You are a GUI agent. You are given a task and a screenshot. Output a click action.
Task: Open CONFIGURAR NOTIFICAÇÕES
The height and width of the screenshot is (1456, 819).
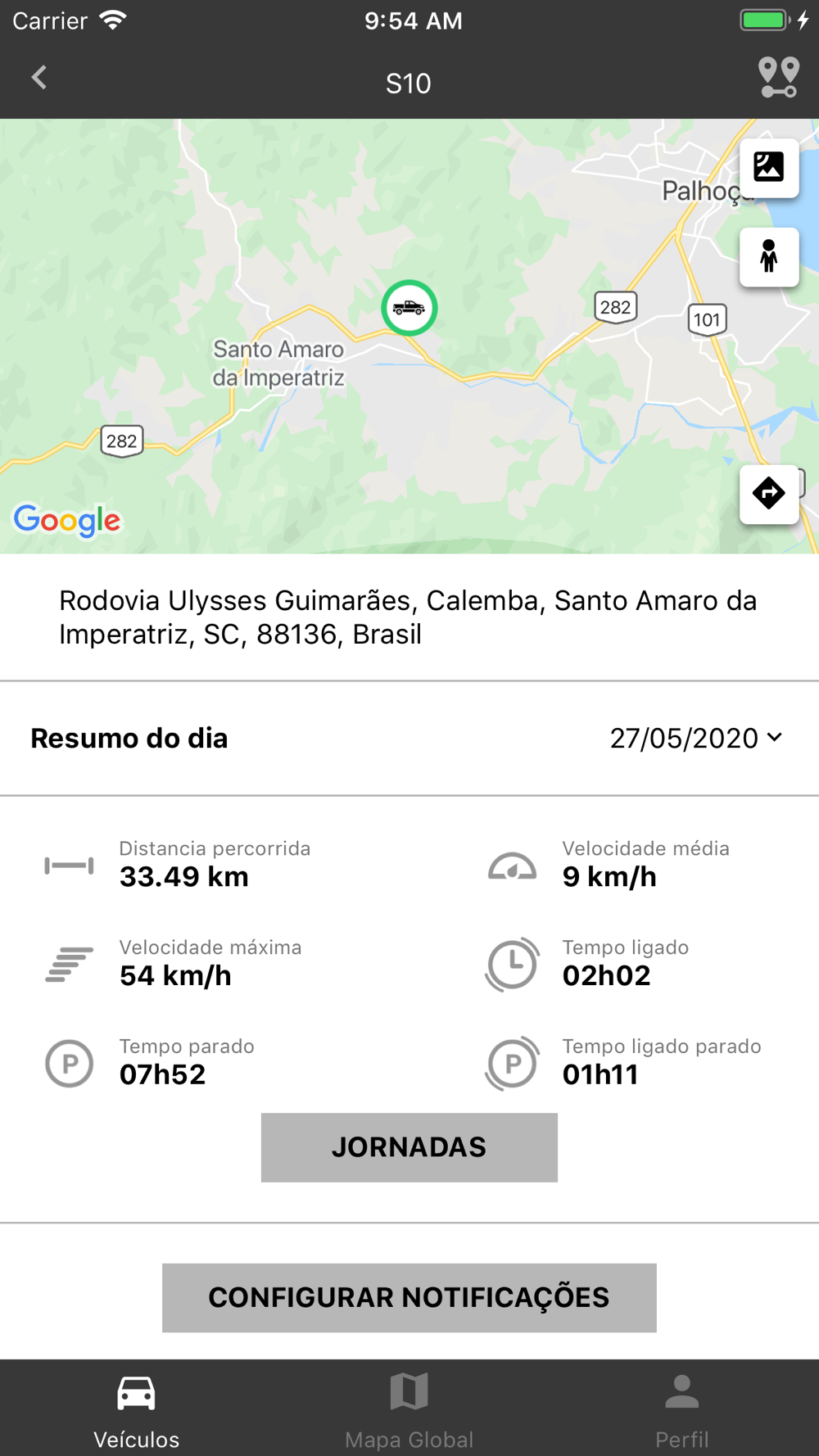pyautogui.click(x=409, y=1297)
